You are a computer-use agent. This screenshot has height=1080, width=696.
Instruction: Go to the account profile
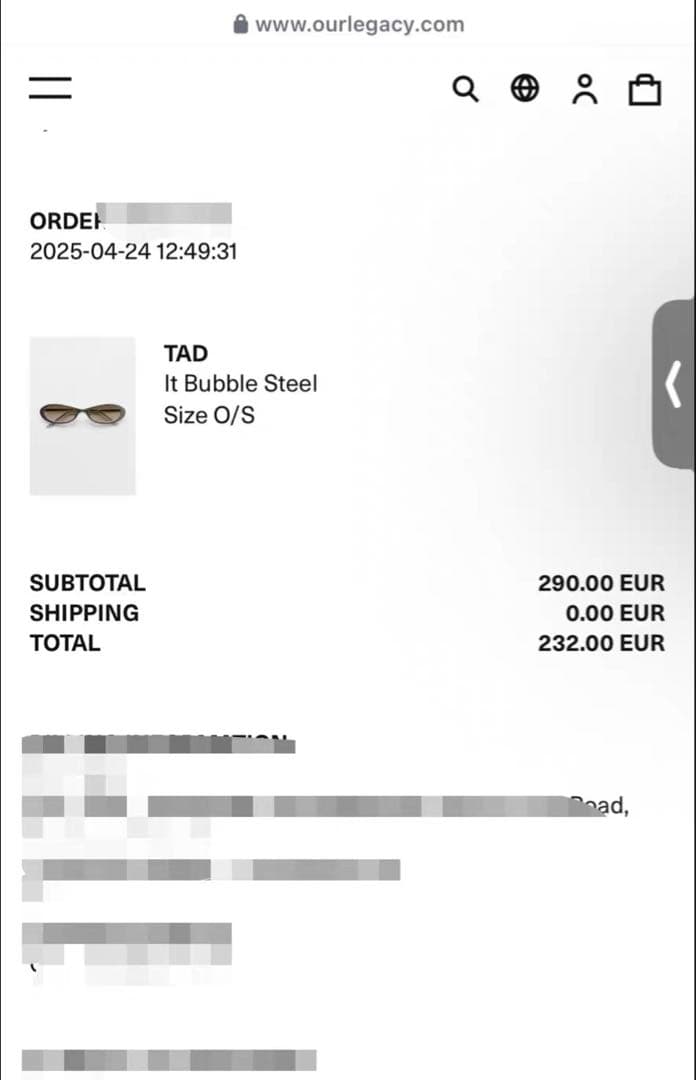585,89
